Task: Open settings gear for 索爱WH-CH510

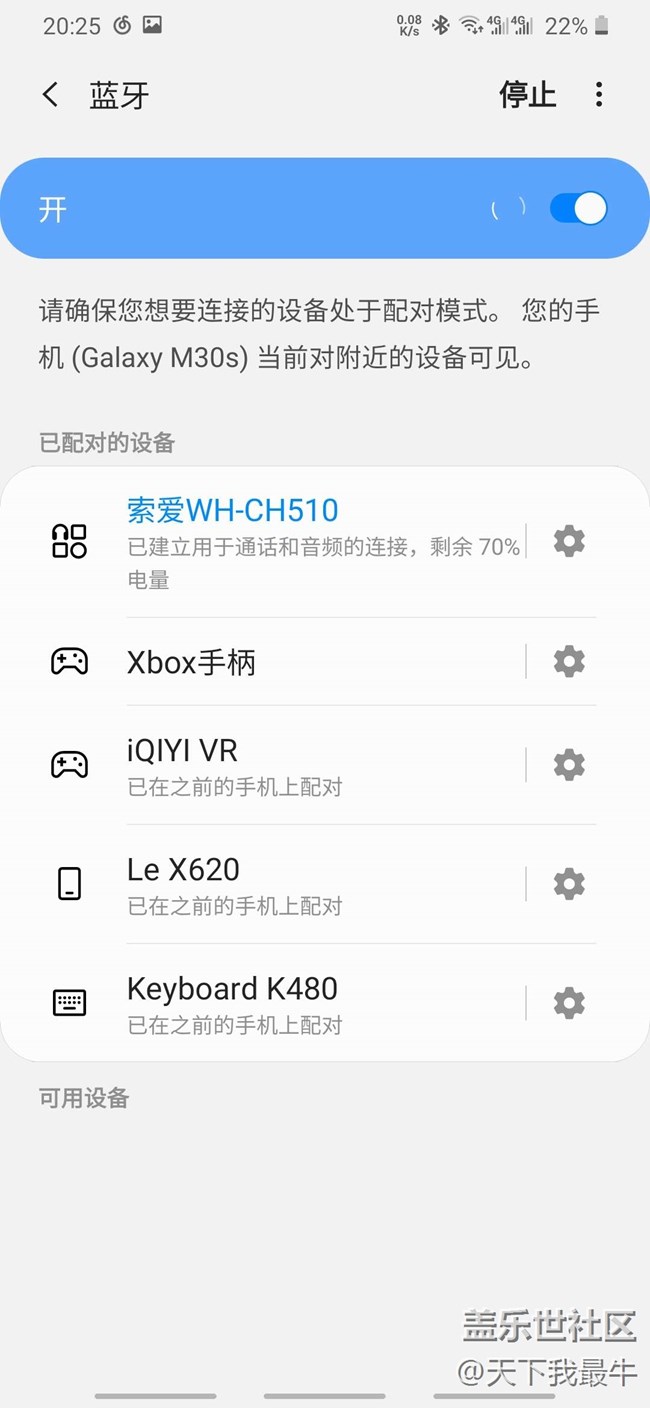Action: pyautogui.click(x=569, y=541)
